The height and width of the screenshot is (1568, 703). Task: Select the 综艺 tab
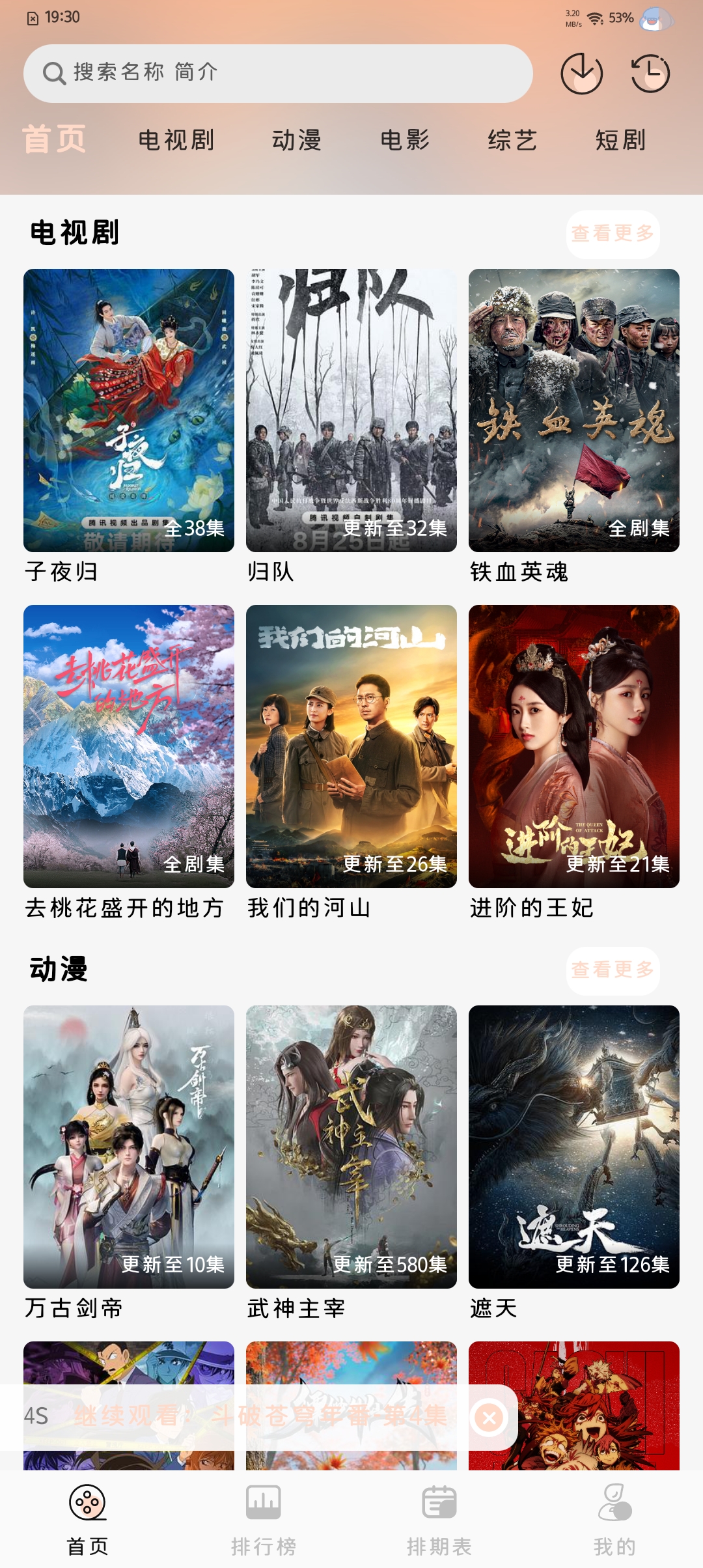512,141
